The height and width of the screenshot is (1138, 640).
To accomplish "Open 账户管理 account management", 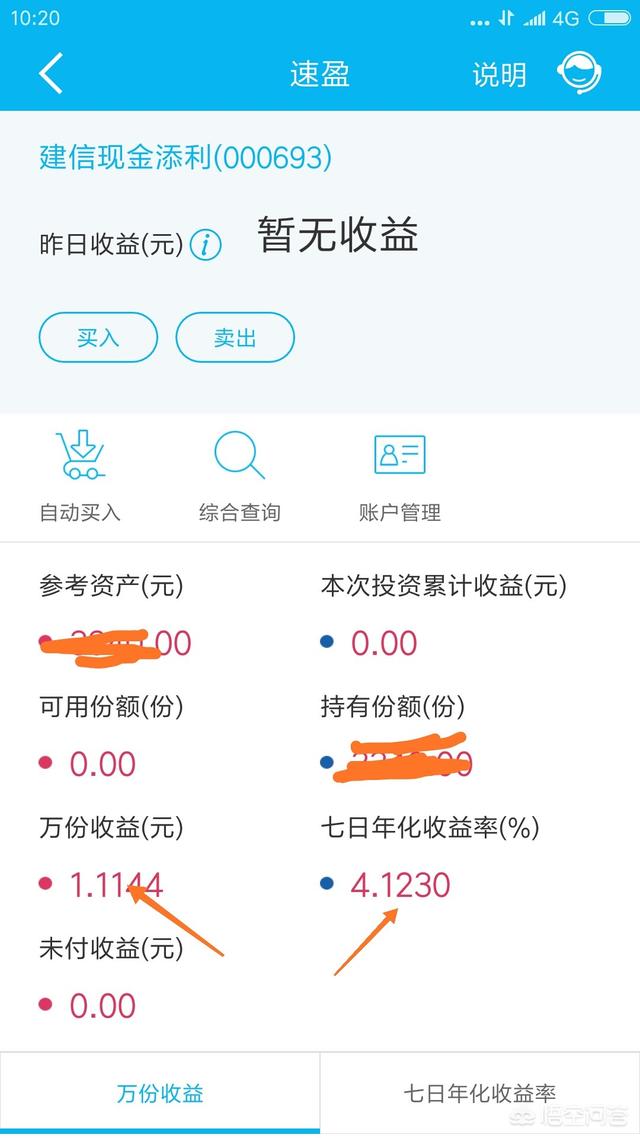I will 399,476.
